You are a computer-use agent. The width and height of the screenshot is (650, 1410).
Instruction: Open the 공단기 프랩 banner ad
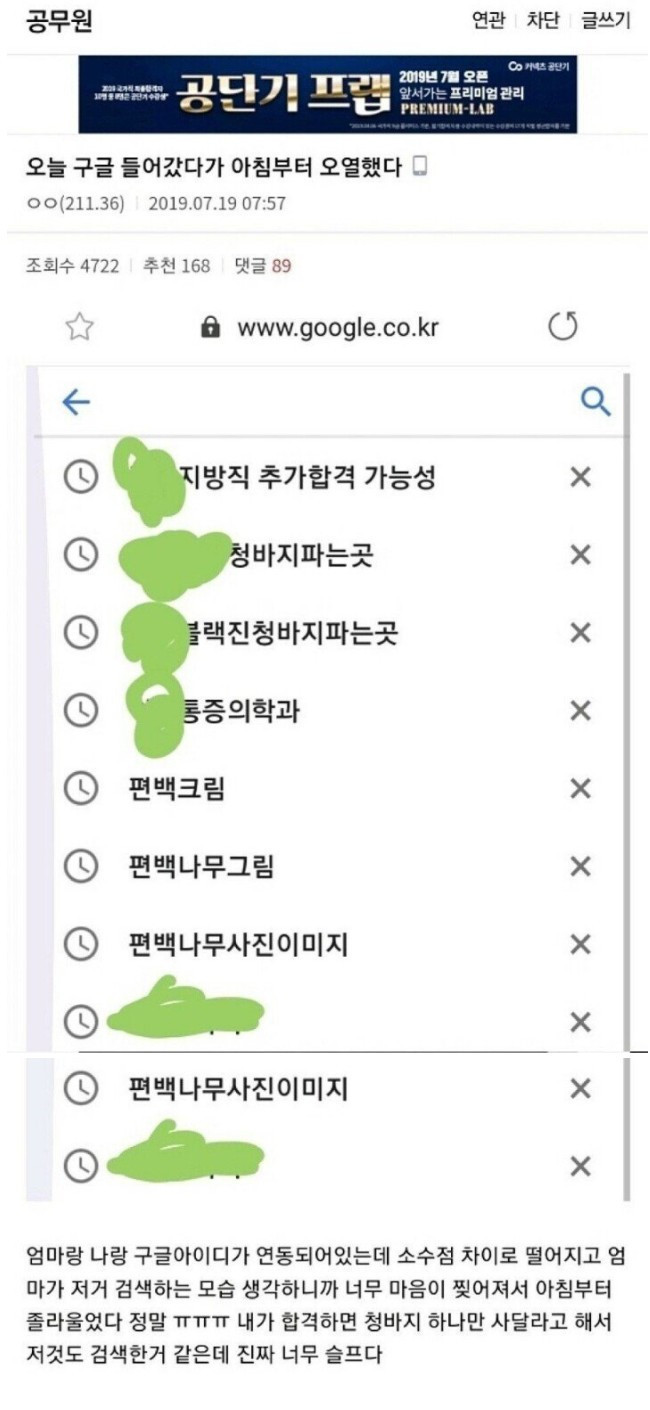click(x=328, y=95)
